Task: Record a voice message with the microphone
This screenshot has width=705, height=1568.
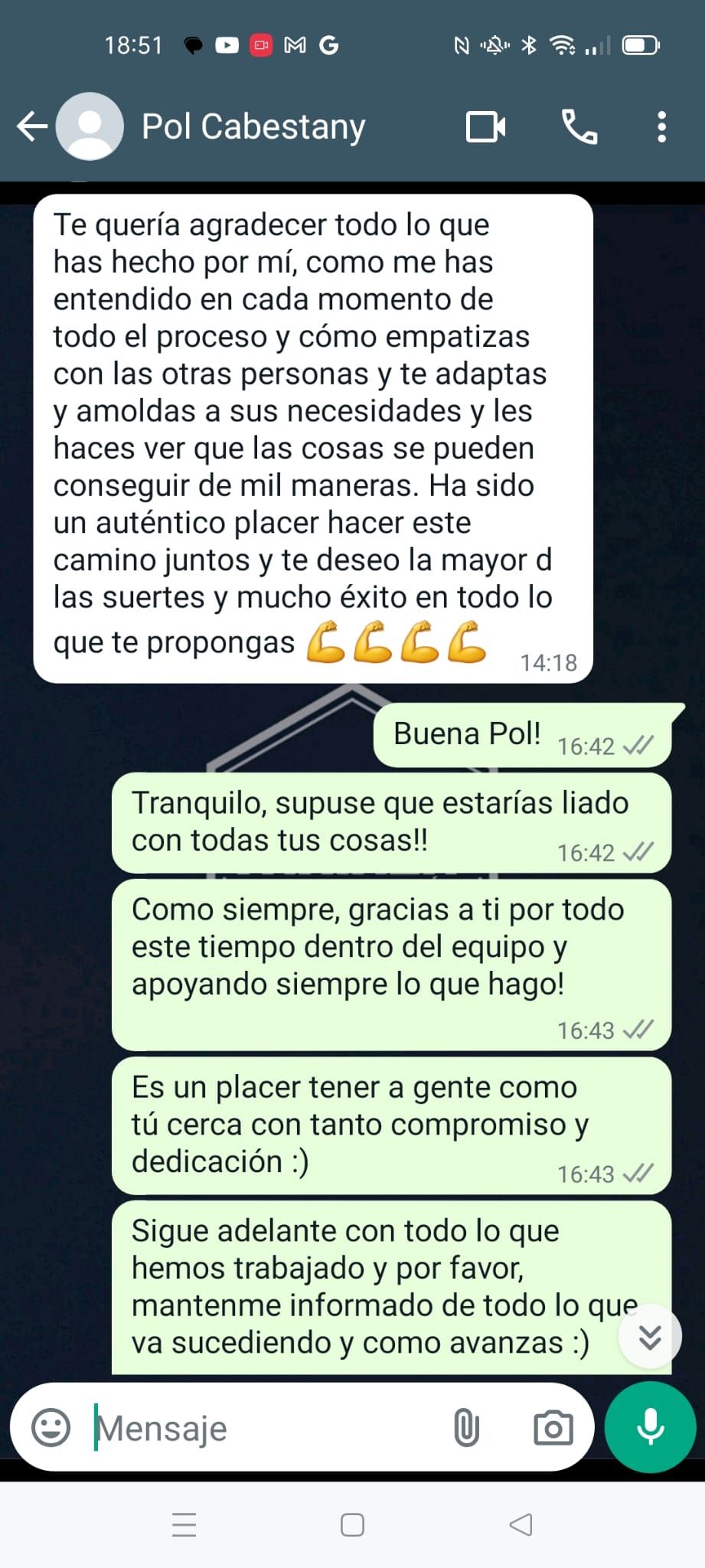Action: point(651,1427)
